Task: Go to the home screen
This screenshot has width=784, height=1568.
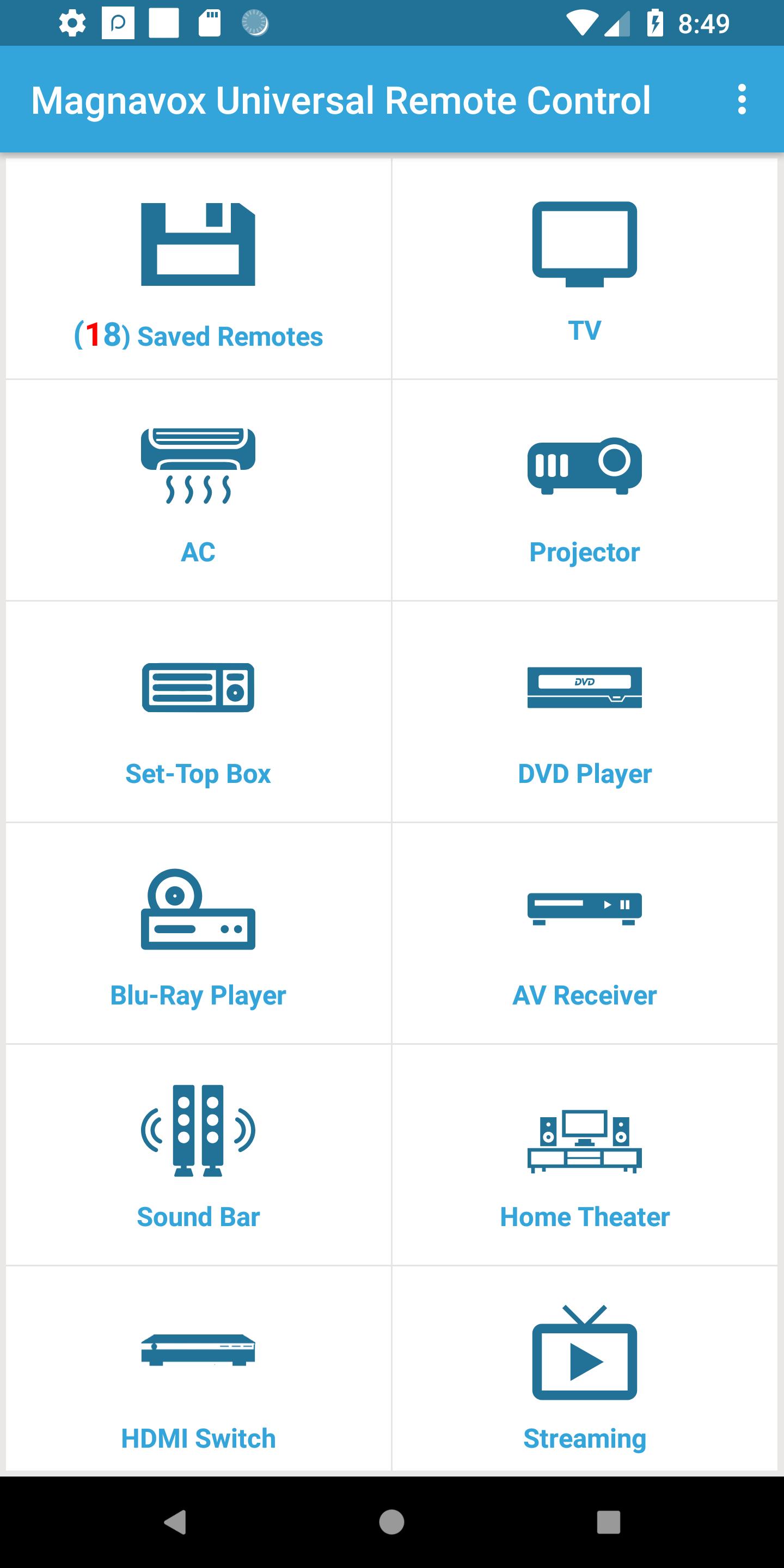Action: 391,1522
